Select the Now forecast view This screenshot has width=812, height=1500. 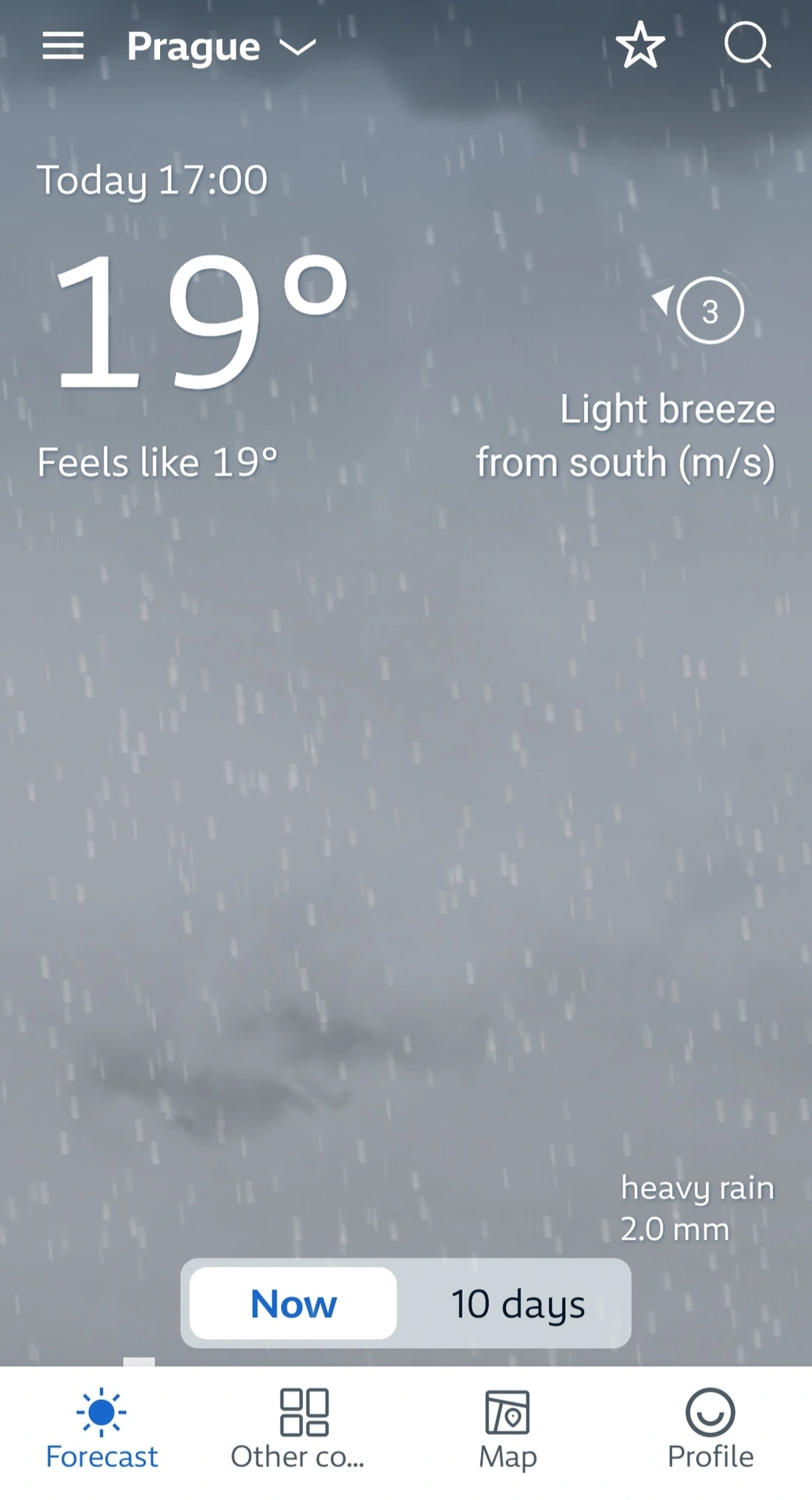pos(294,1303)
